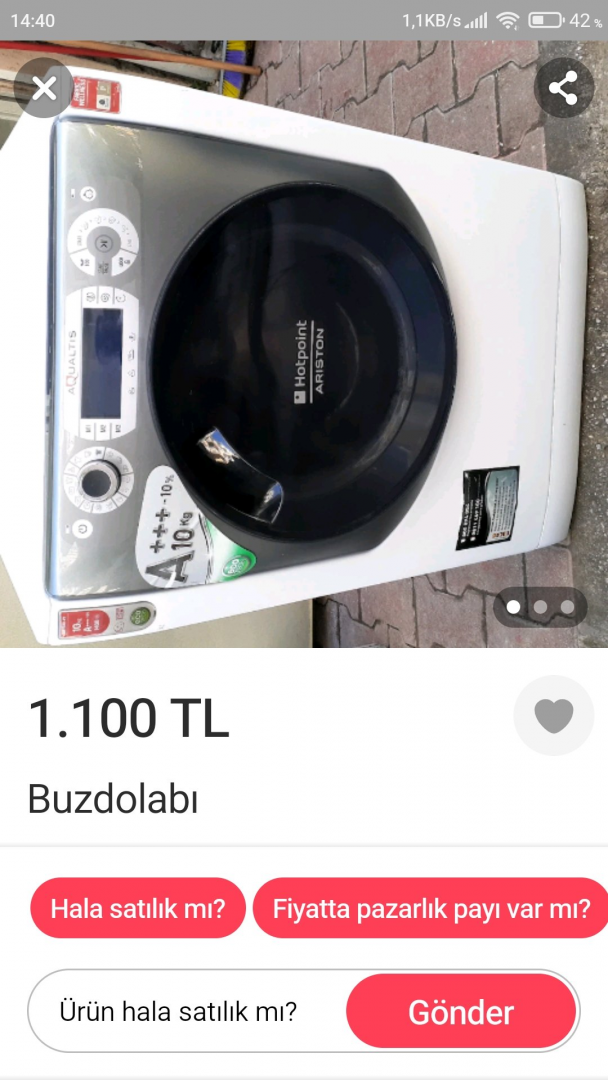Viewport: 608px width, 1080px height.
Task: Close the listing with the X button
Action: pos(44,88)
